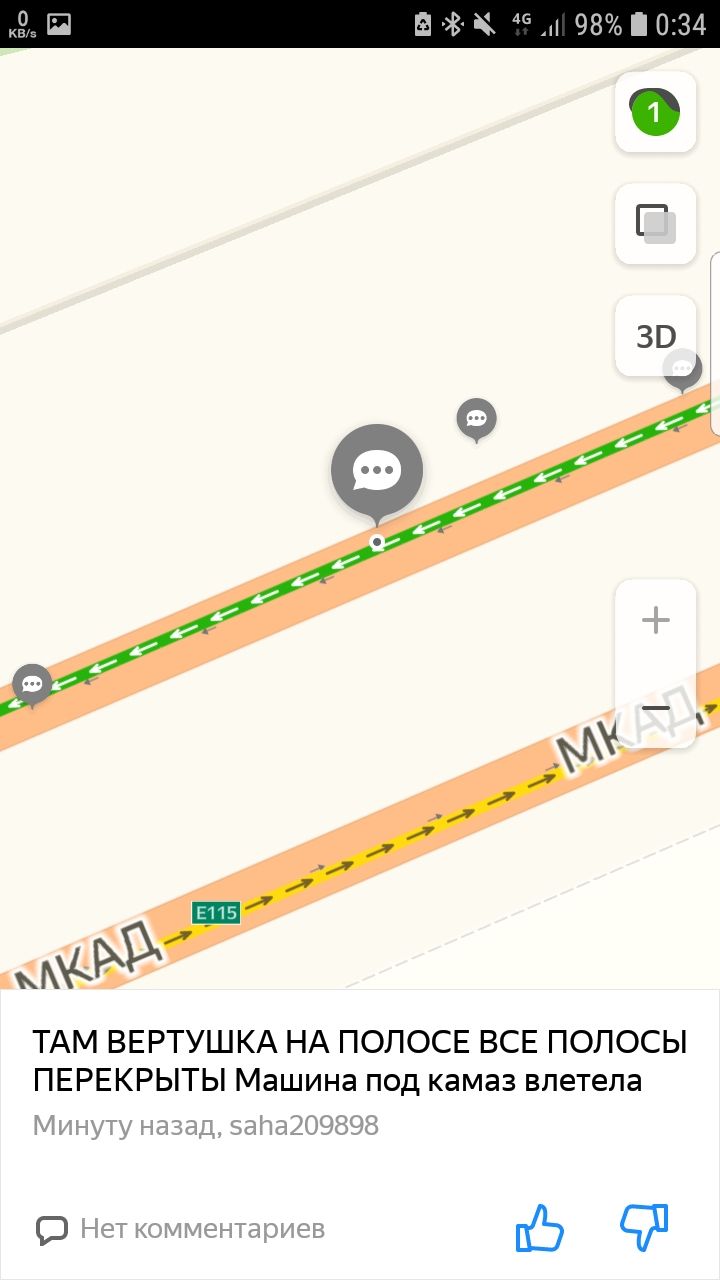Tap the green traffic level indicator

coord(655,112)
